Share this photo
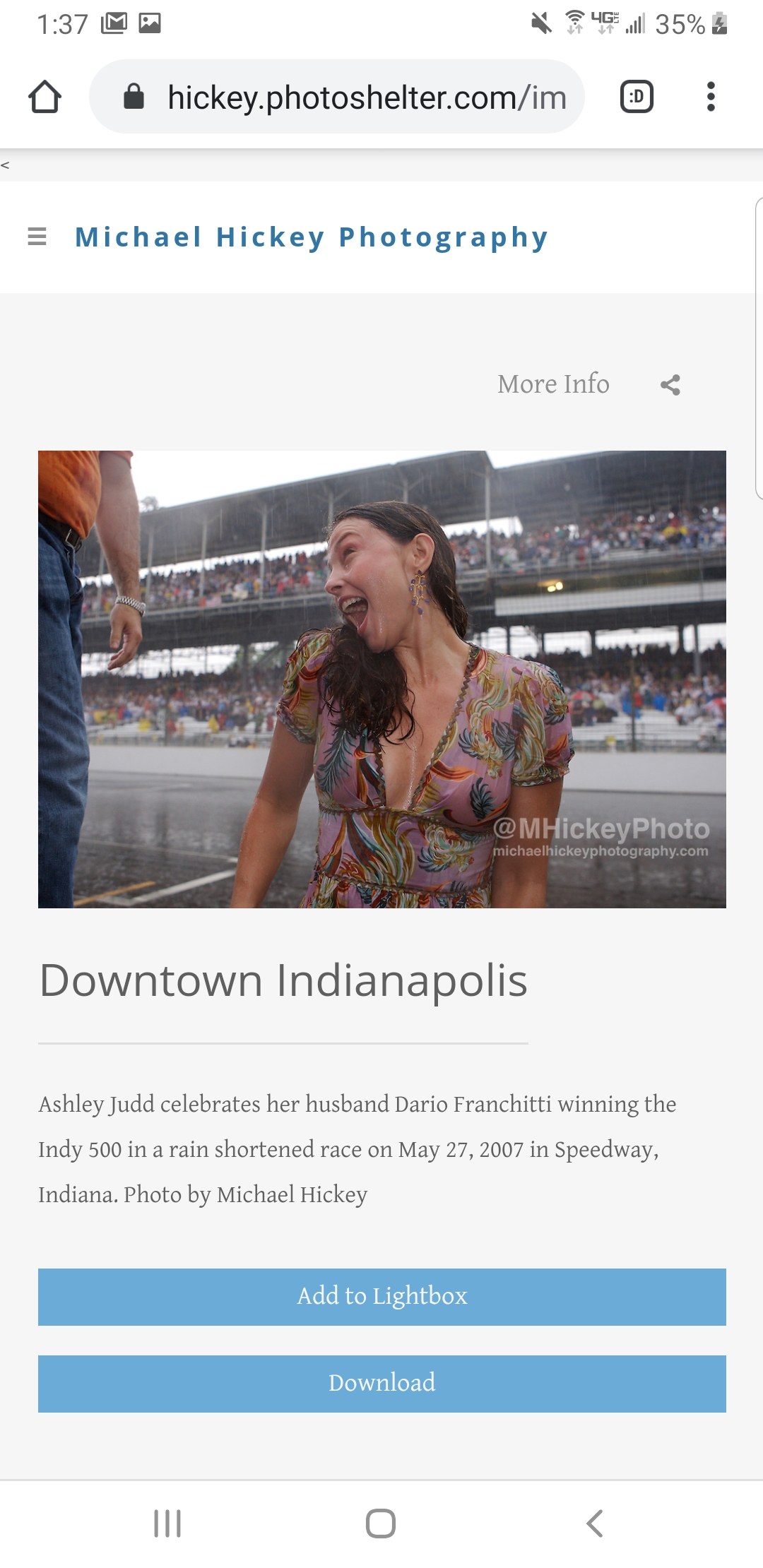 [670, 385]
